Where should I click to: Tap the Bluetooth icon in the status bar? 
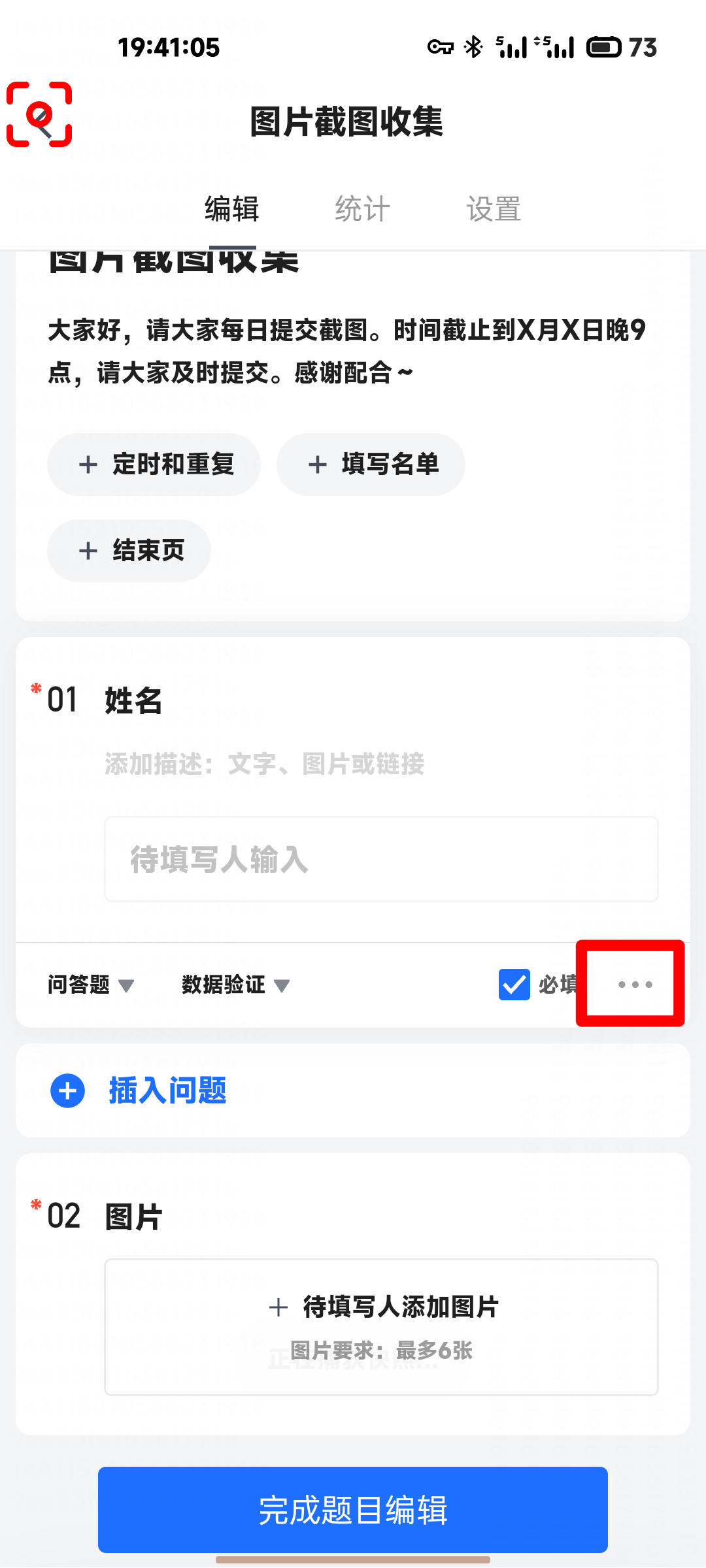pyautogui.click(x=472, y=47)
